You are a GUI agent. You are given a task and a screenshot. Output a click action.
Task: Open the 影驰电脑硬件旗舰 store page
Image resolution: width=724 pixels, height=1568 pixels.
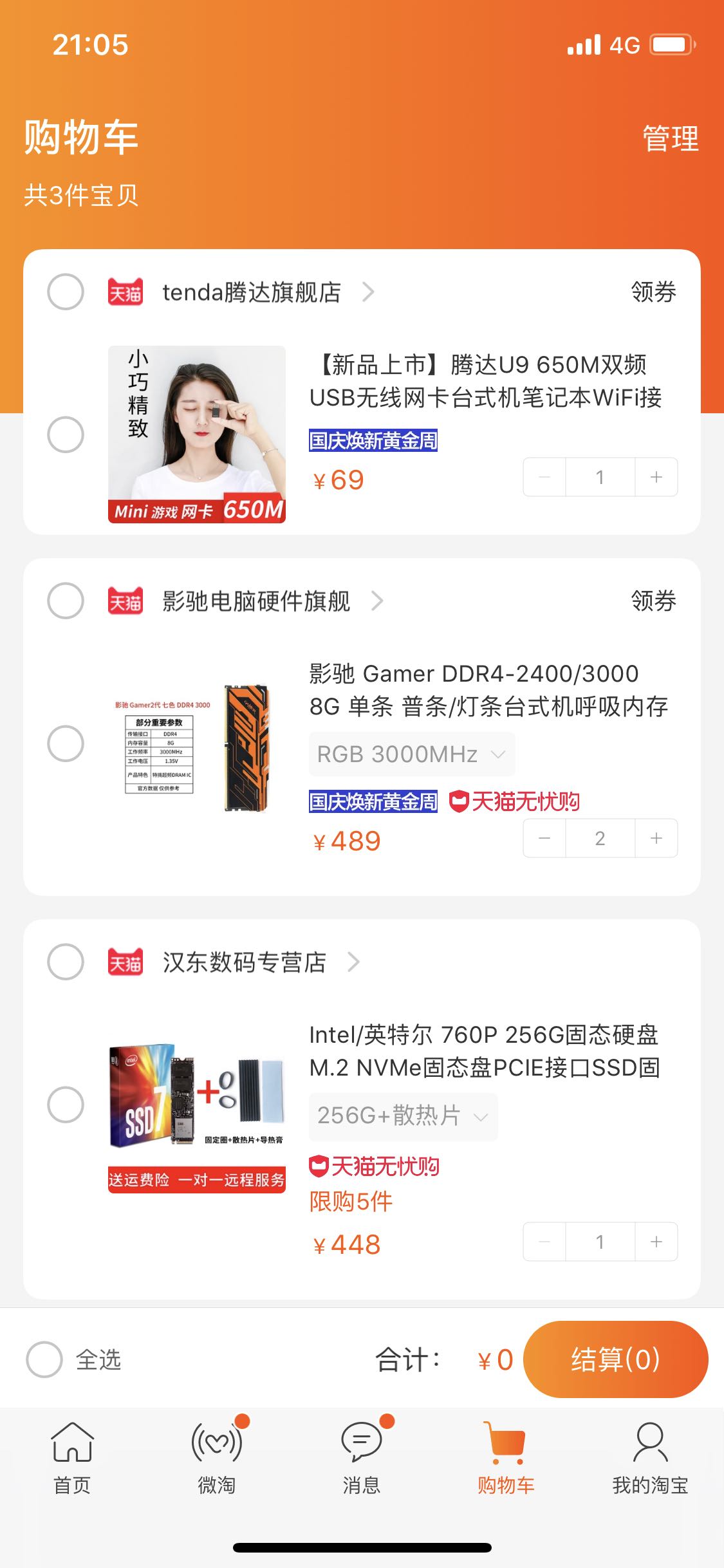(256, 601)
